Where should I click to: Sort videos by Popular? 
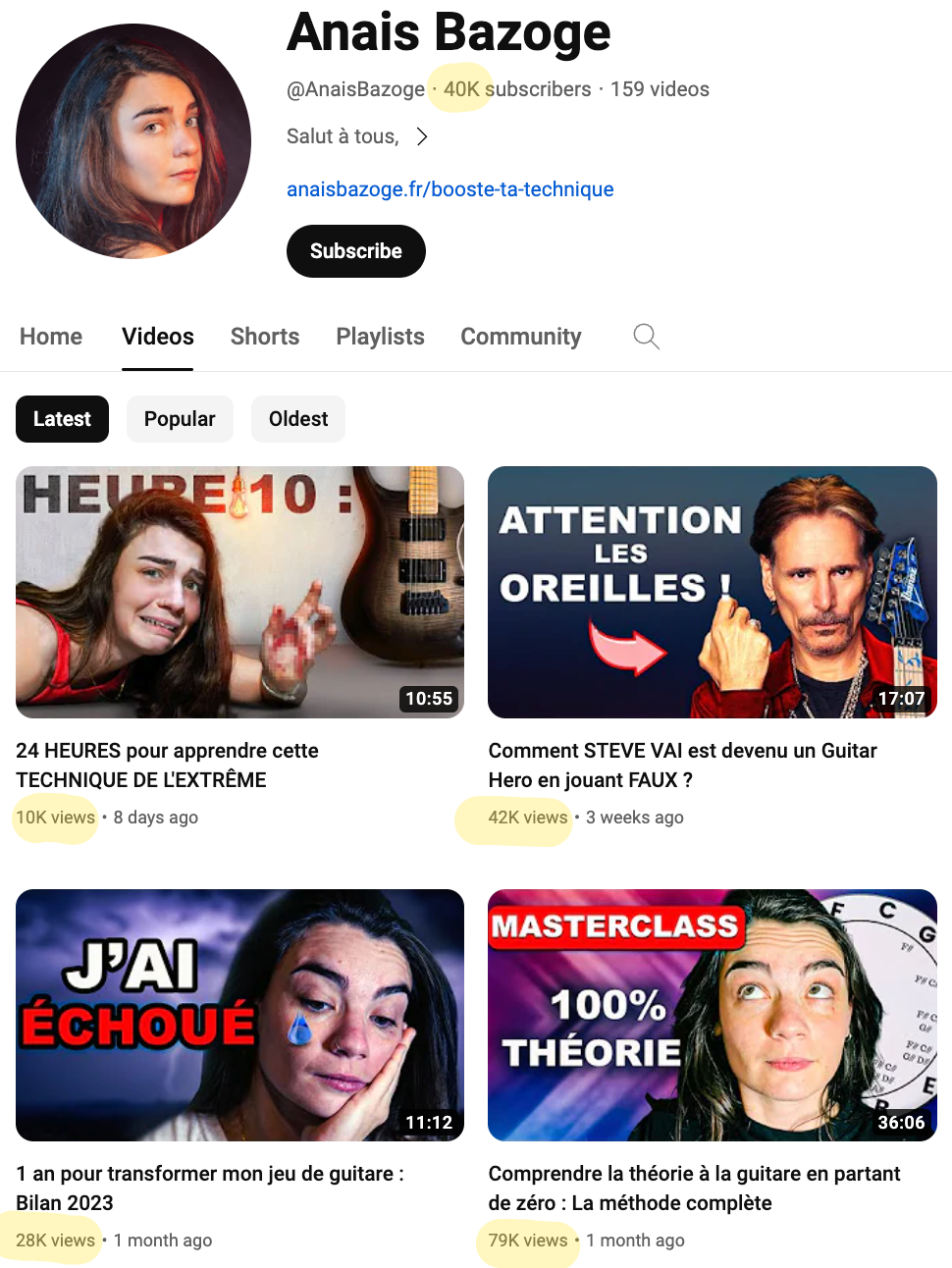(180, 419)
